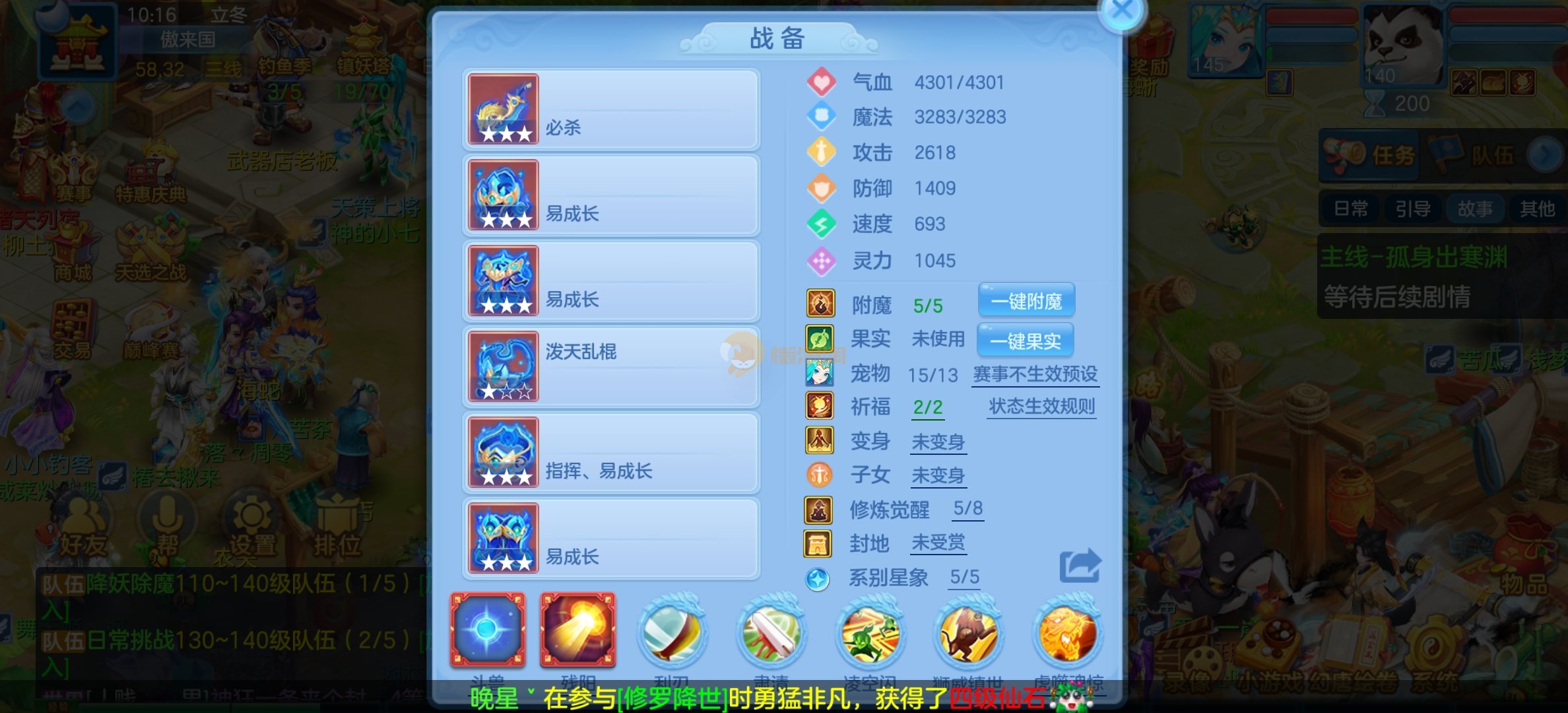Open 变身 status 未变身 link

pos(938,442)
